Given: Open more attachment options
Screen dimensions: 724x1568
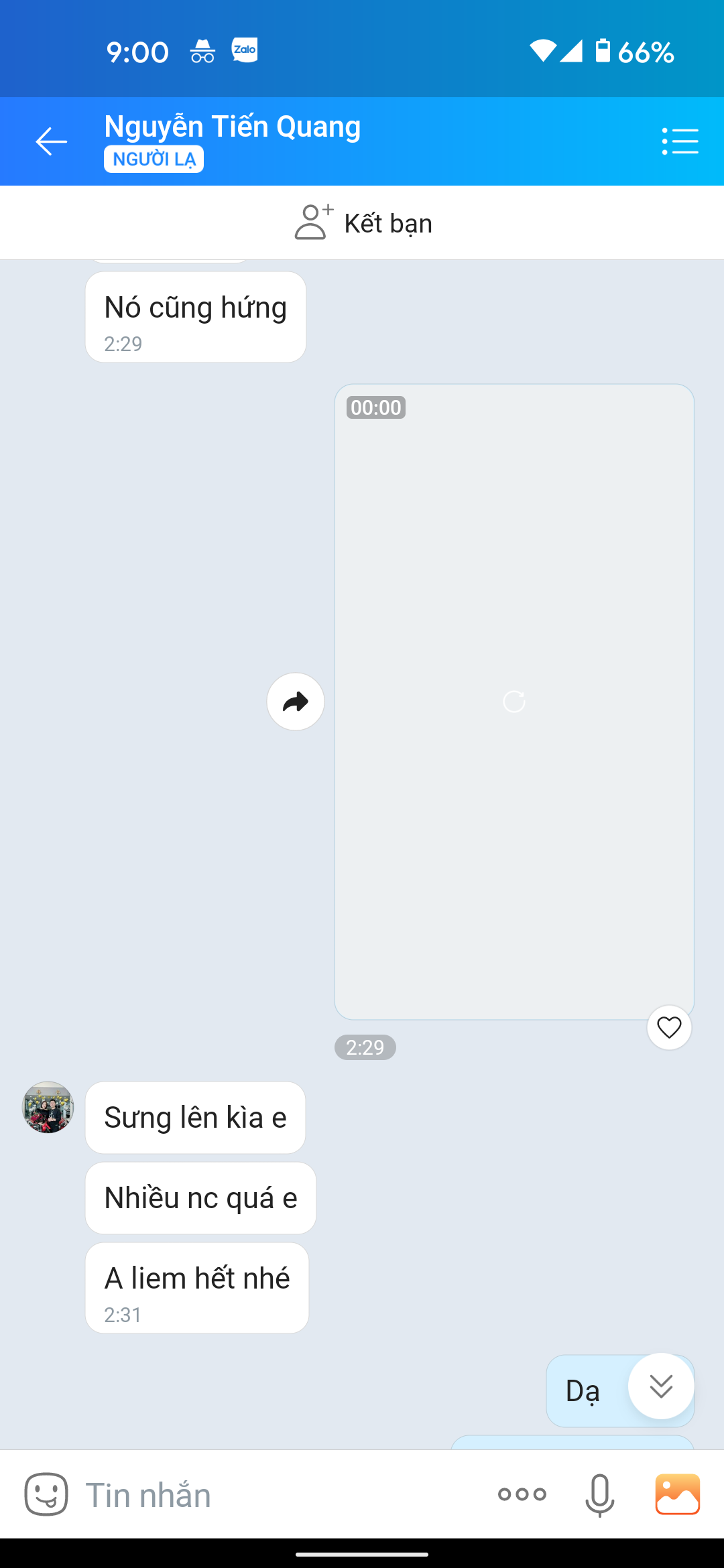Looking at the screenshot, I should pos(522,1494).
